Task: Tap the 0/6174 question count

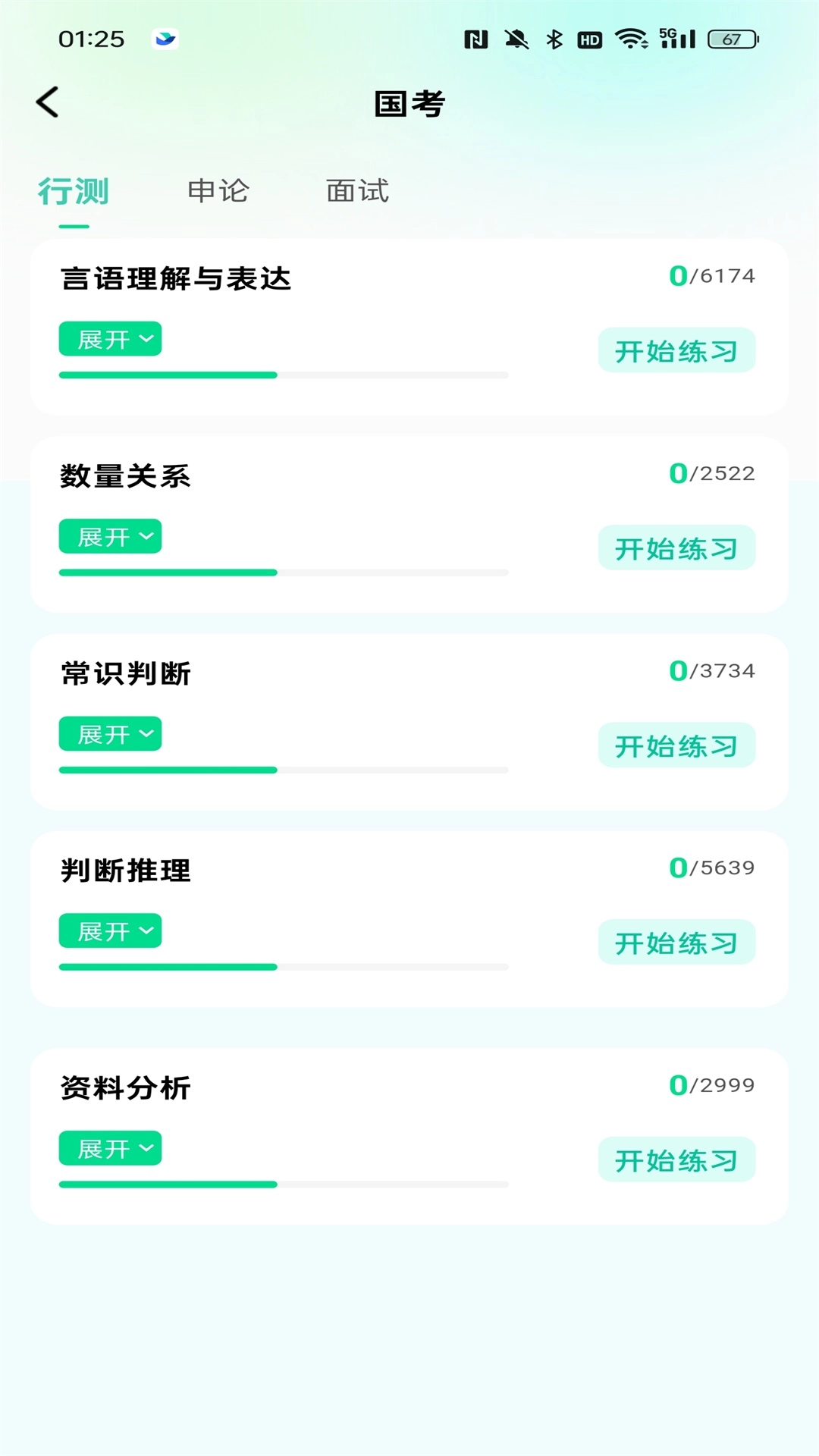Action: click(711, 275)
